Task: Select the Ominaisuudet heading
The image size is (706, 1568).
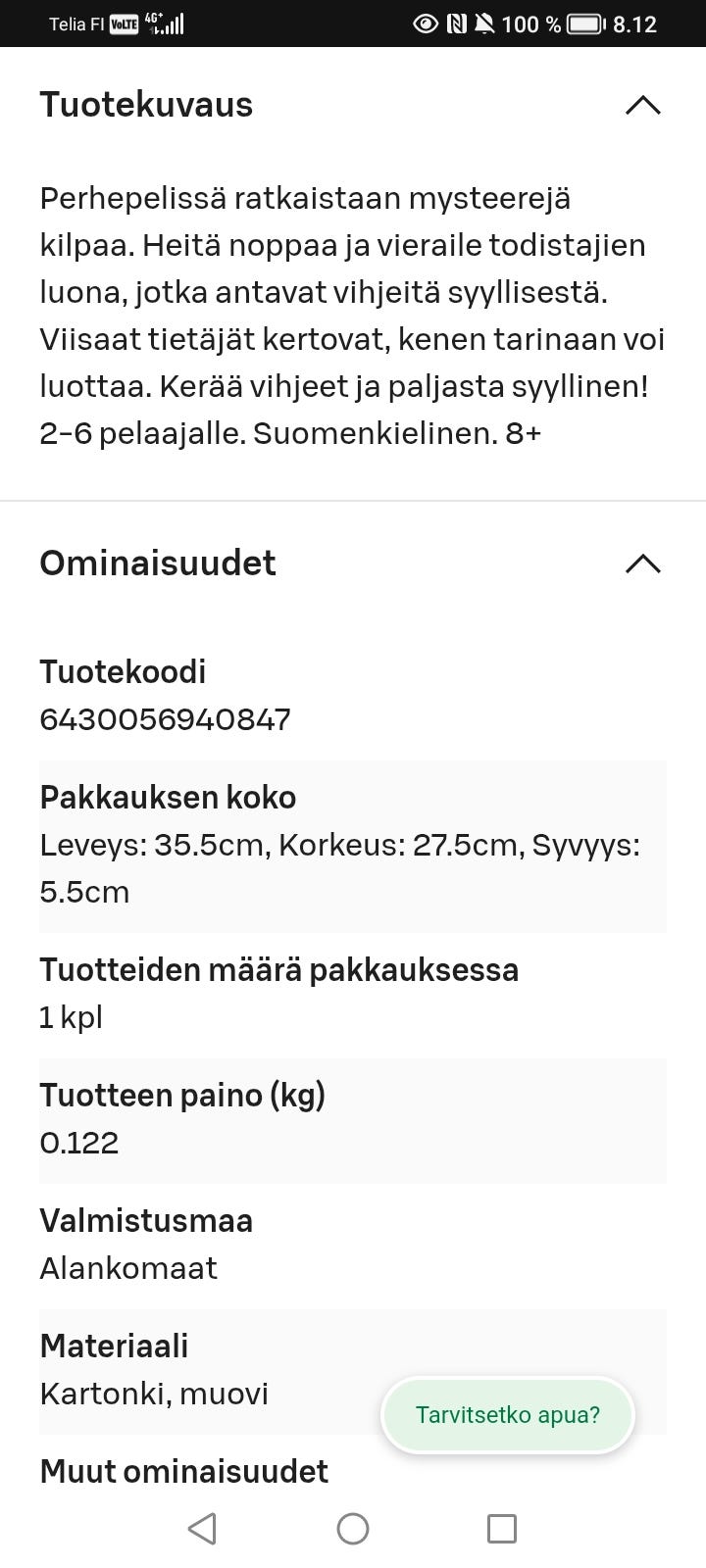Action: (157, 563)
